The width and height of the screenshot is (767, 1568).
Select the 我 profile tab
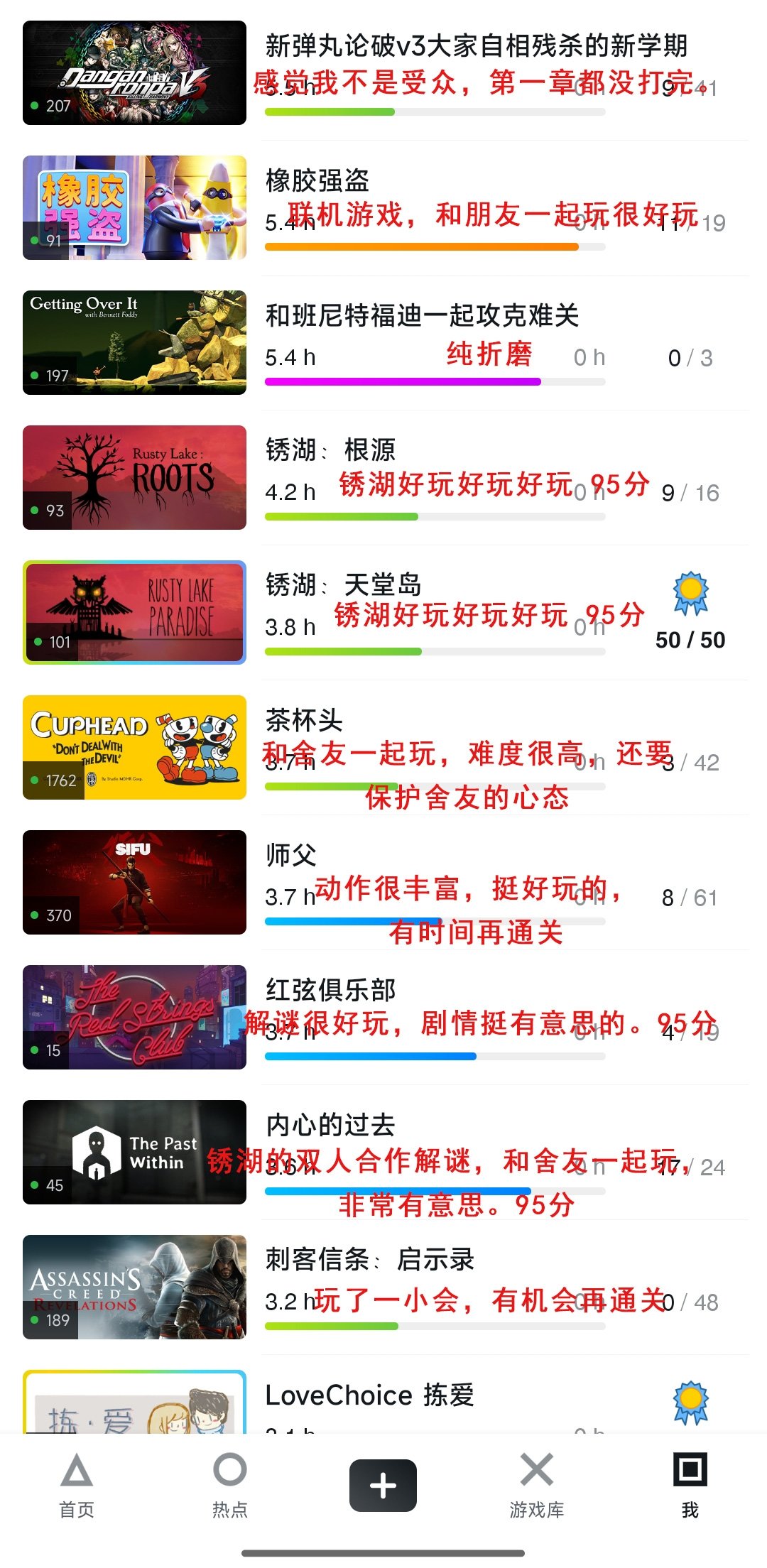pos(690,1484)
